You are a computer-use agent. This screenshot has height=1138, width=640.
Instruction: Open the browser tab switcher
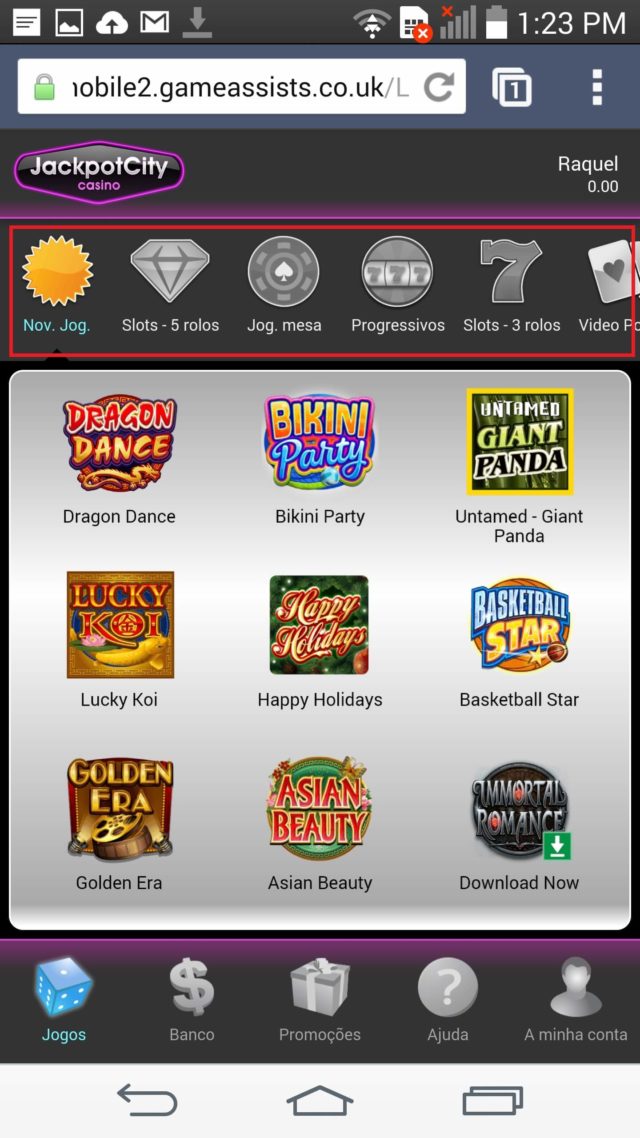pos(512,87)
